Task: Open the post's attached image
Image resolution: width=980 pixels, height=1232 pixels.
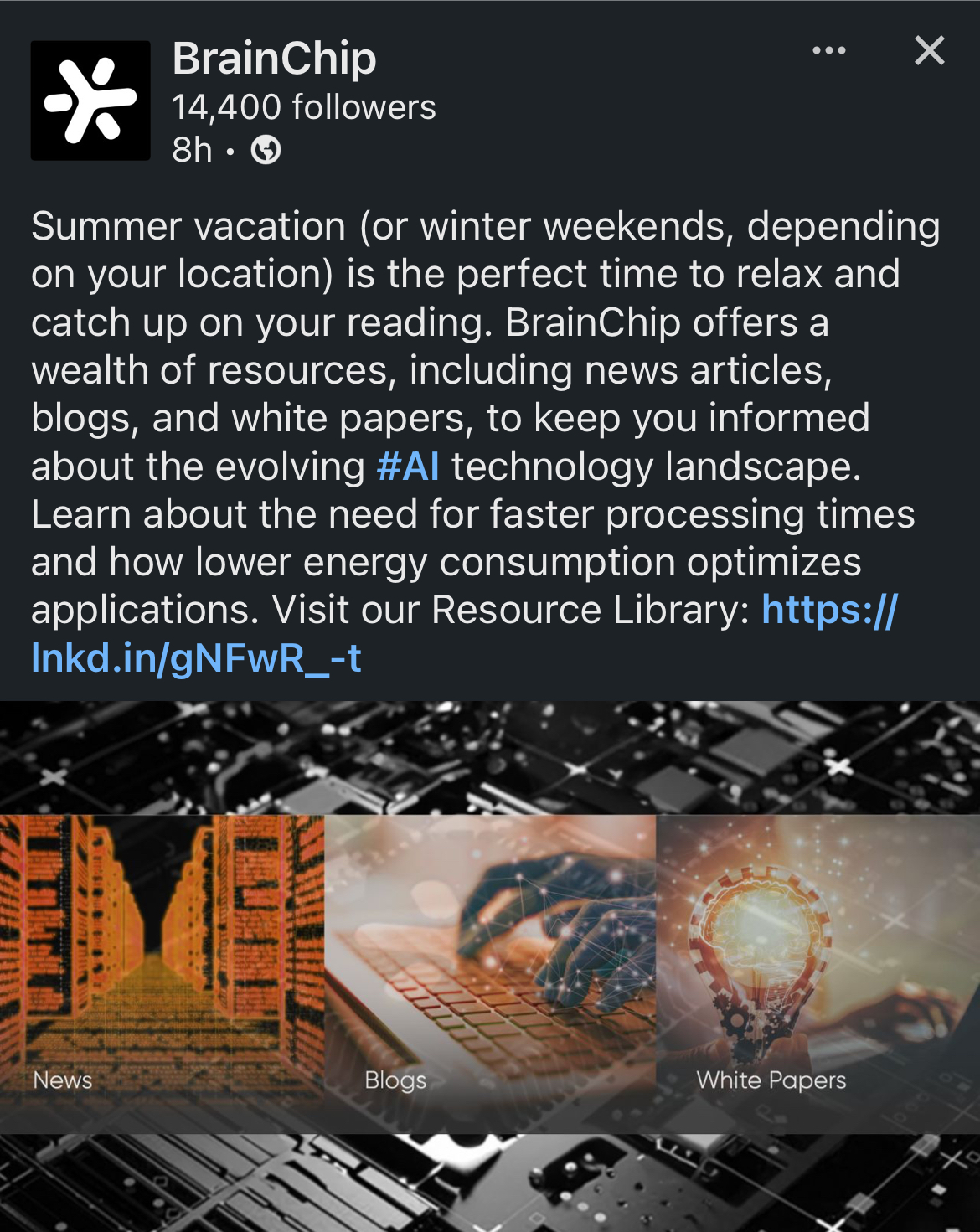Action: point(490,963)
